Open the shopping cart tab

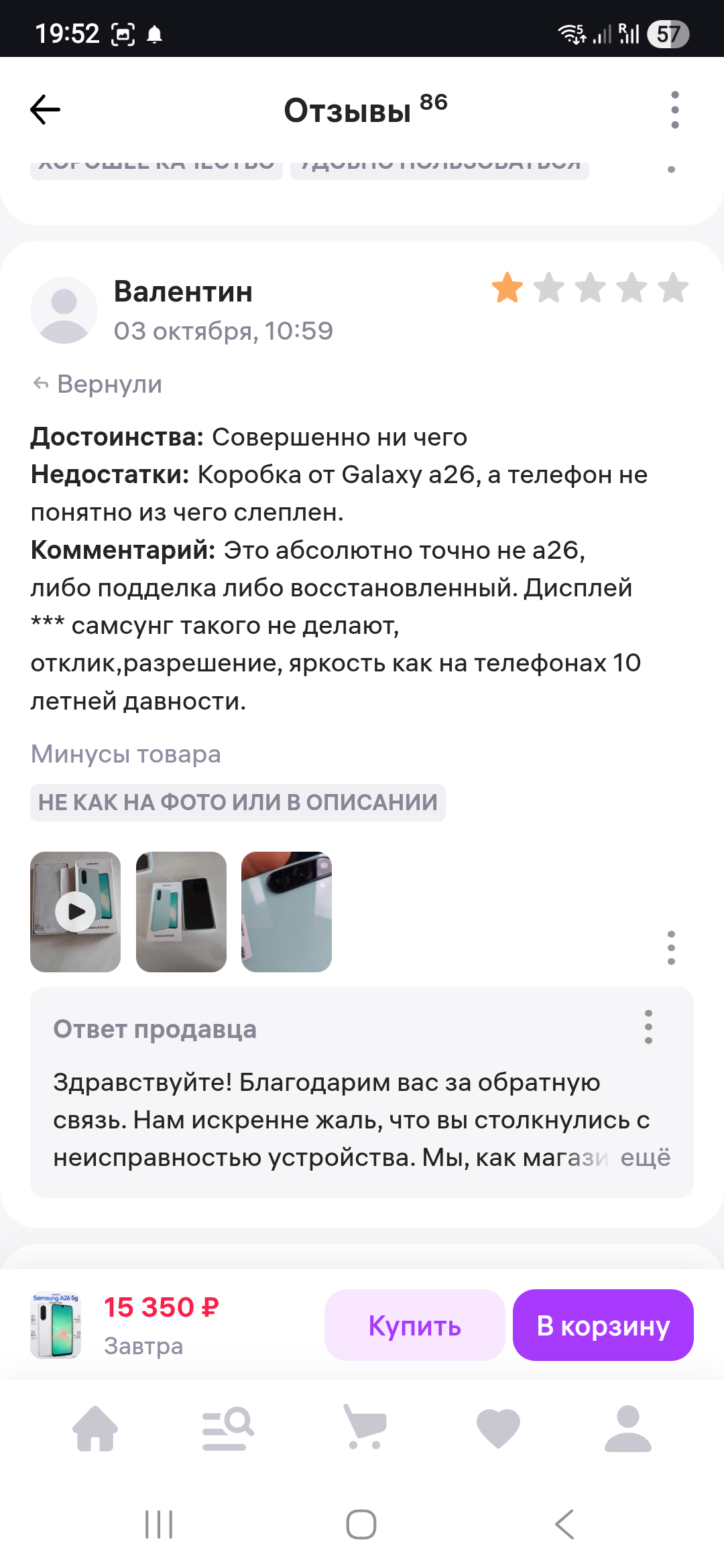(x=364, y=1427)
